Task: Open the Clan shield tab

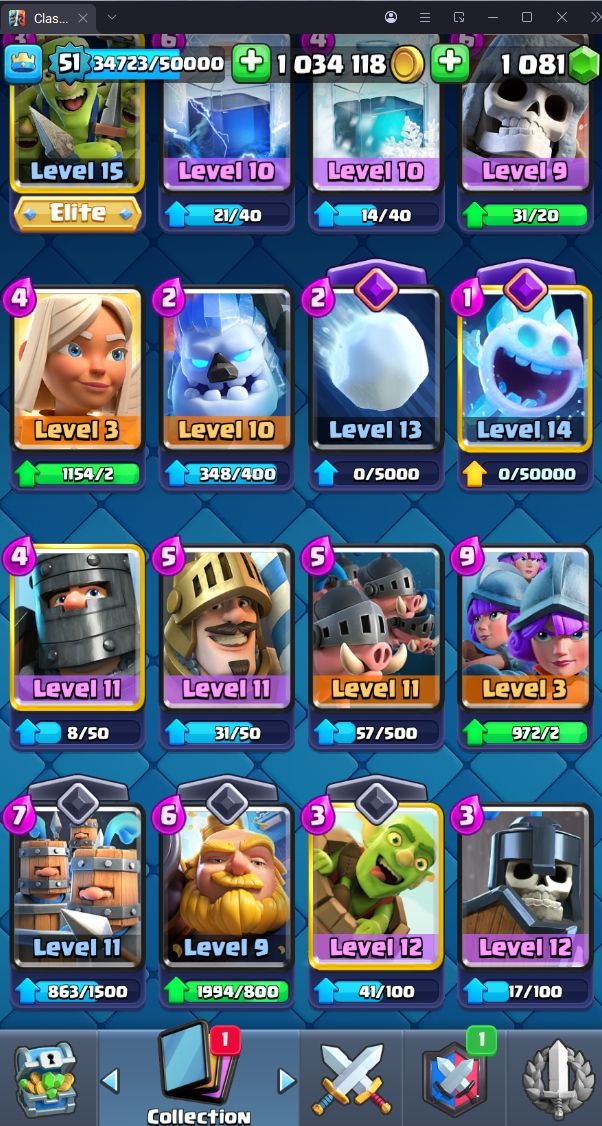Action: coord(450,1080)
